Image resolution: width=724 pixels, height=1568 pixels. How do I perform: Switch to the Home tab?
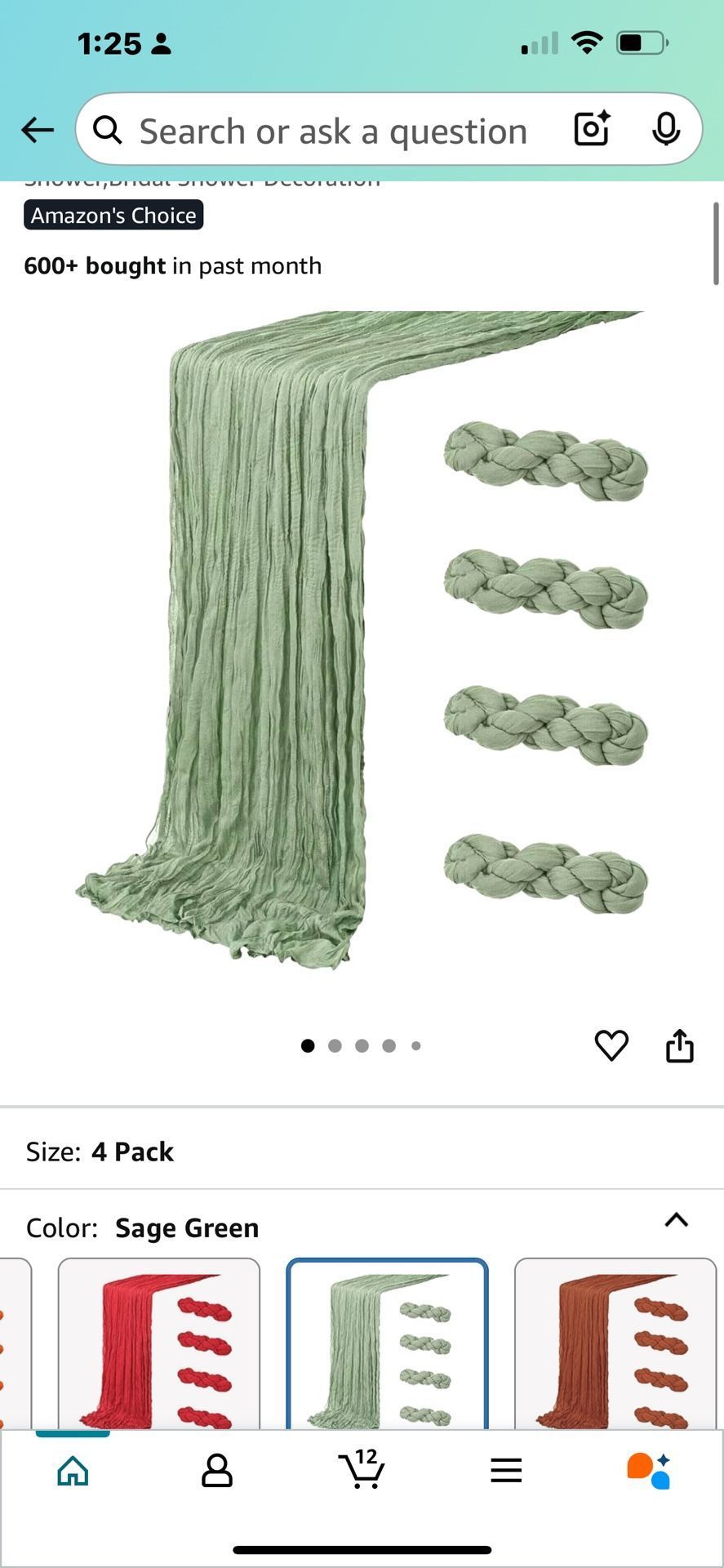(73, 1471)
